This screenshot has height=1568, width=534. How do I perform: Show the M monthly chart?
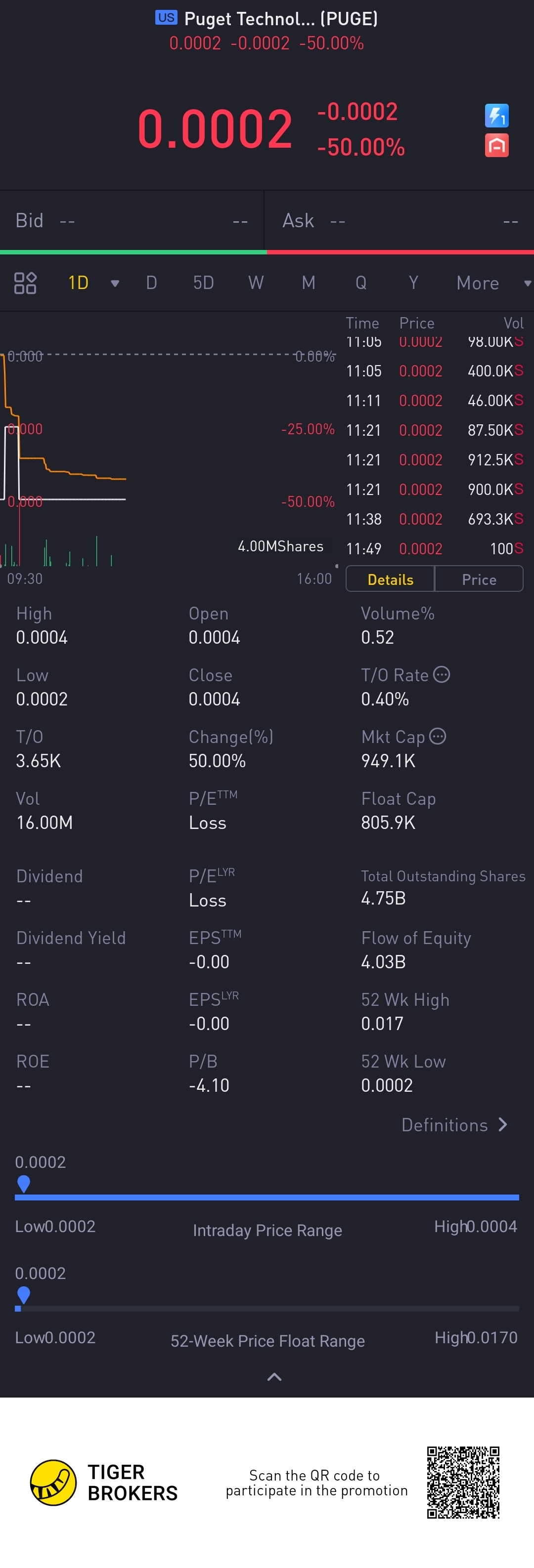click(x=309, y=283)
